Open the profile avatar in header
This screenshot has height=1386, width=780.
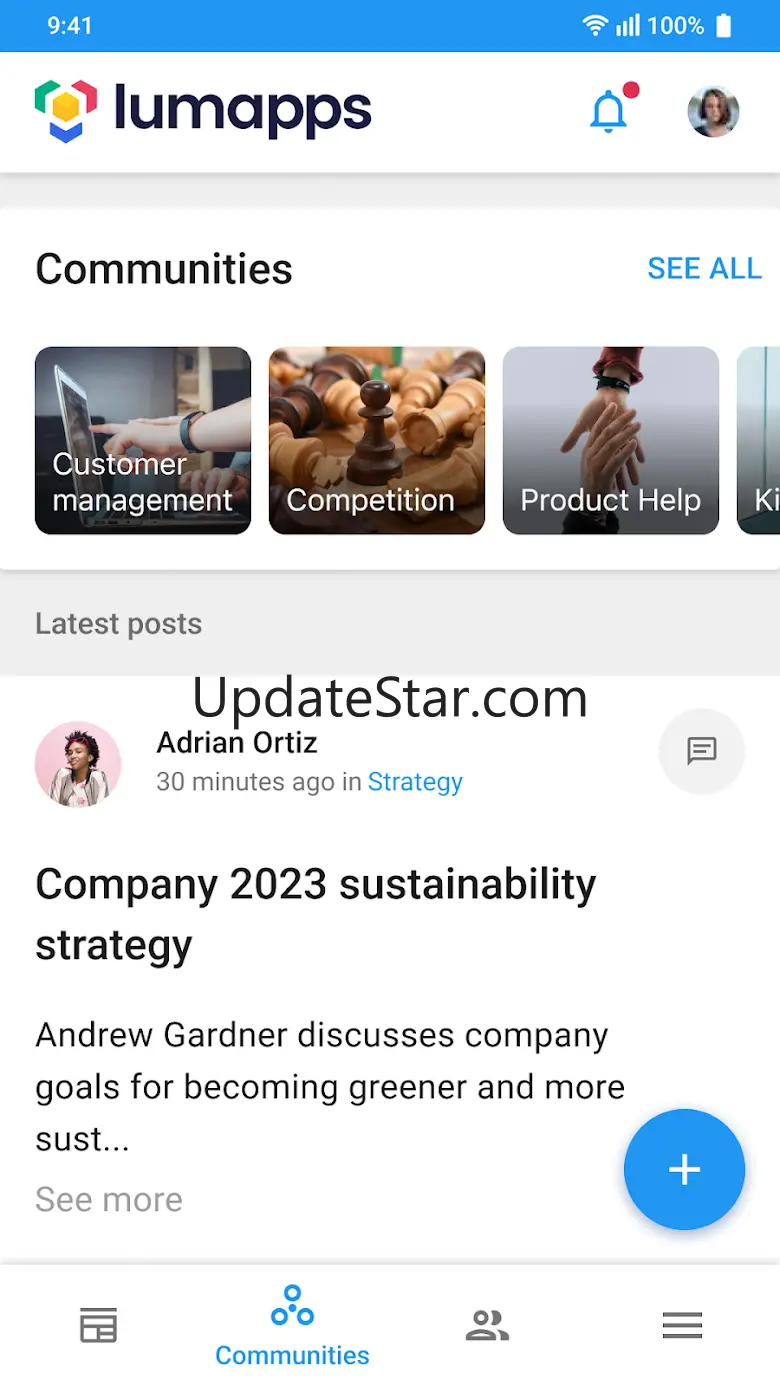(713, 111)
